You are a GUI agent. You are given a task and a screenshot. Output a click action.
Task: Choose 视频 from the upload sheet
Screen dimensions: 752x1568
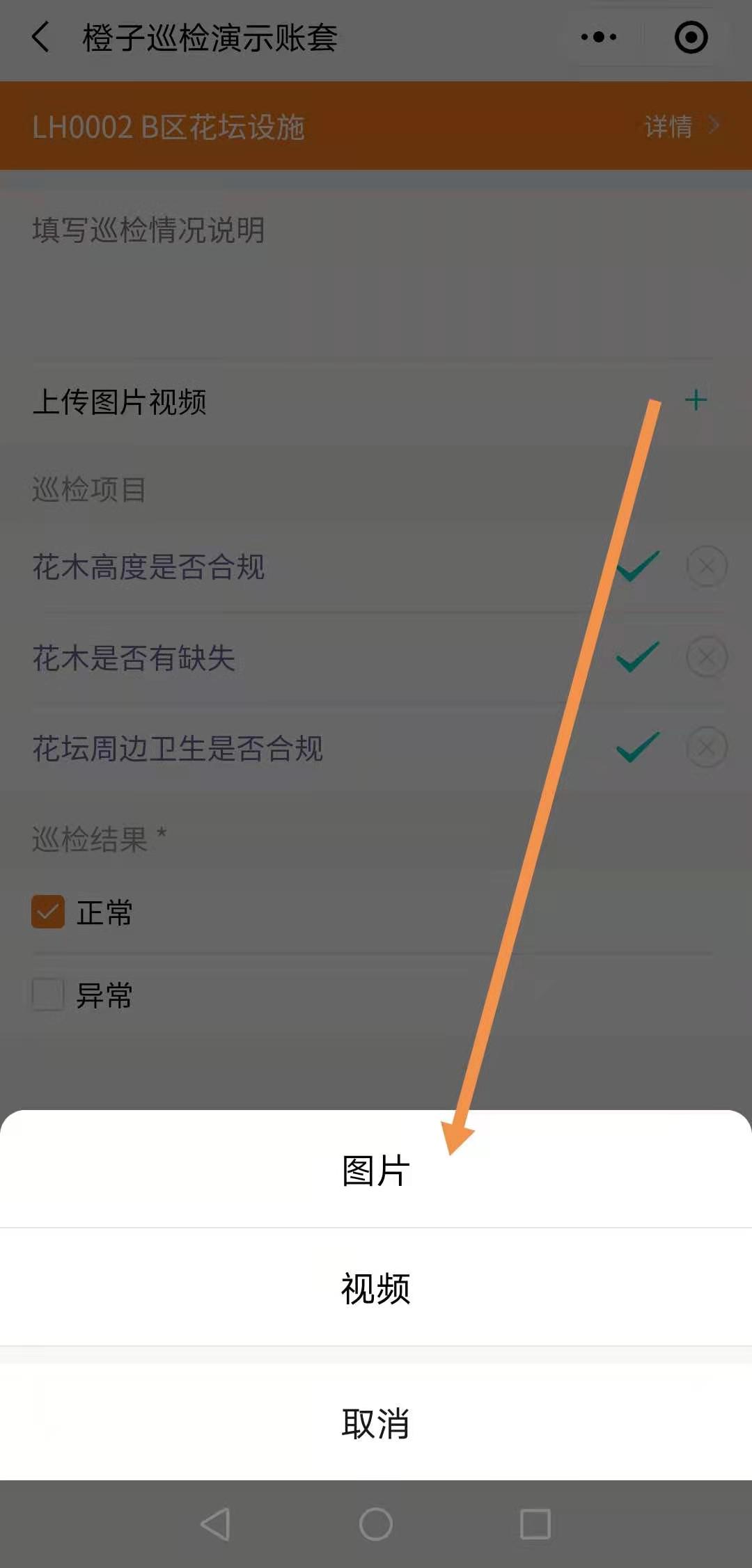(x=376, y=1288)
